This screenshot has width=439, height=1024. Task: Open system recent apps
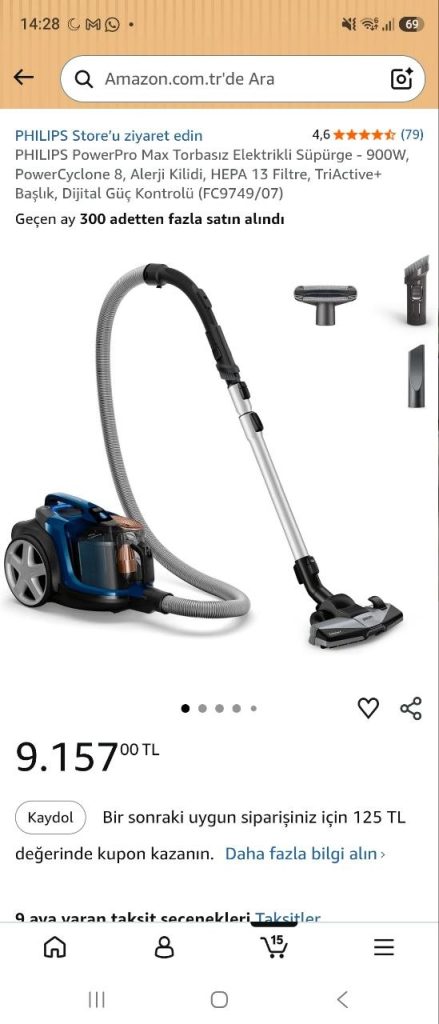(x=97, y=999)
